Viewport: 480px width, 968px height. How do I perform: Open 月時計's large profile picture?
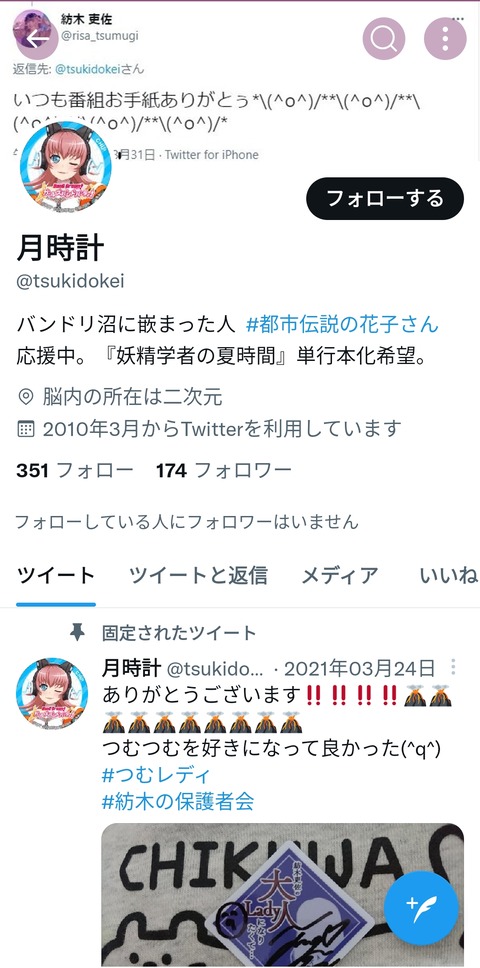(65, 167)
